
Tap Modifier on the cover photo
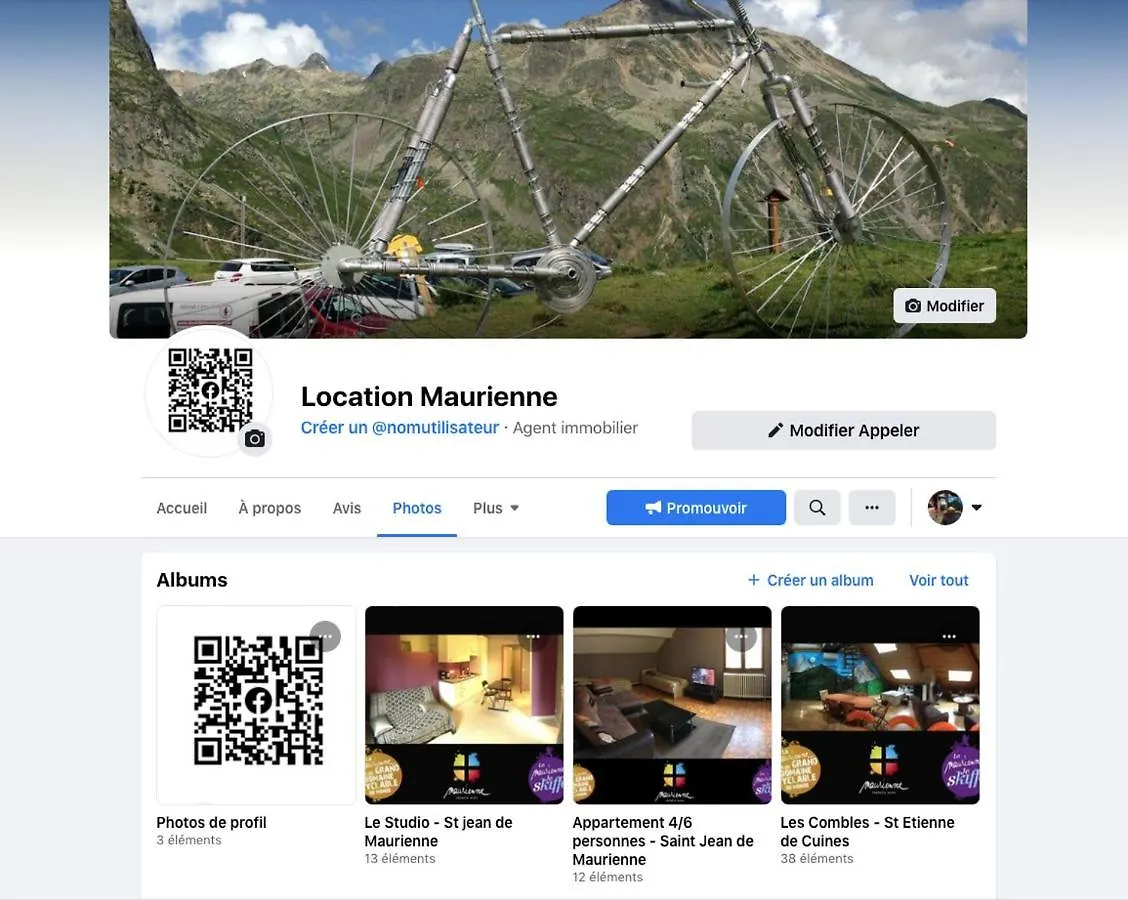[x=944, y=306]
